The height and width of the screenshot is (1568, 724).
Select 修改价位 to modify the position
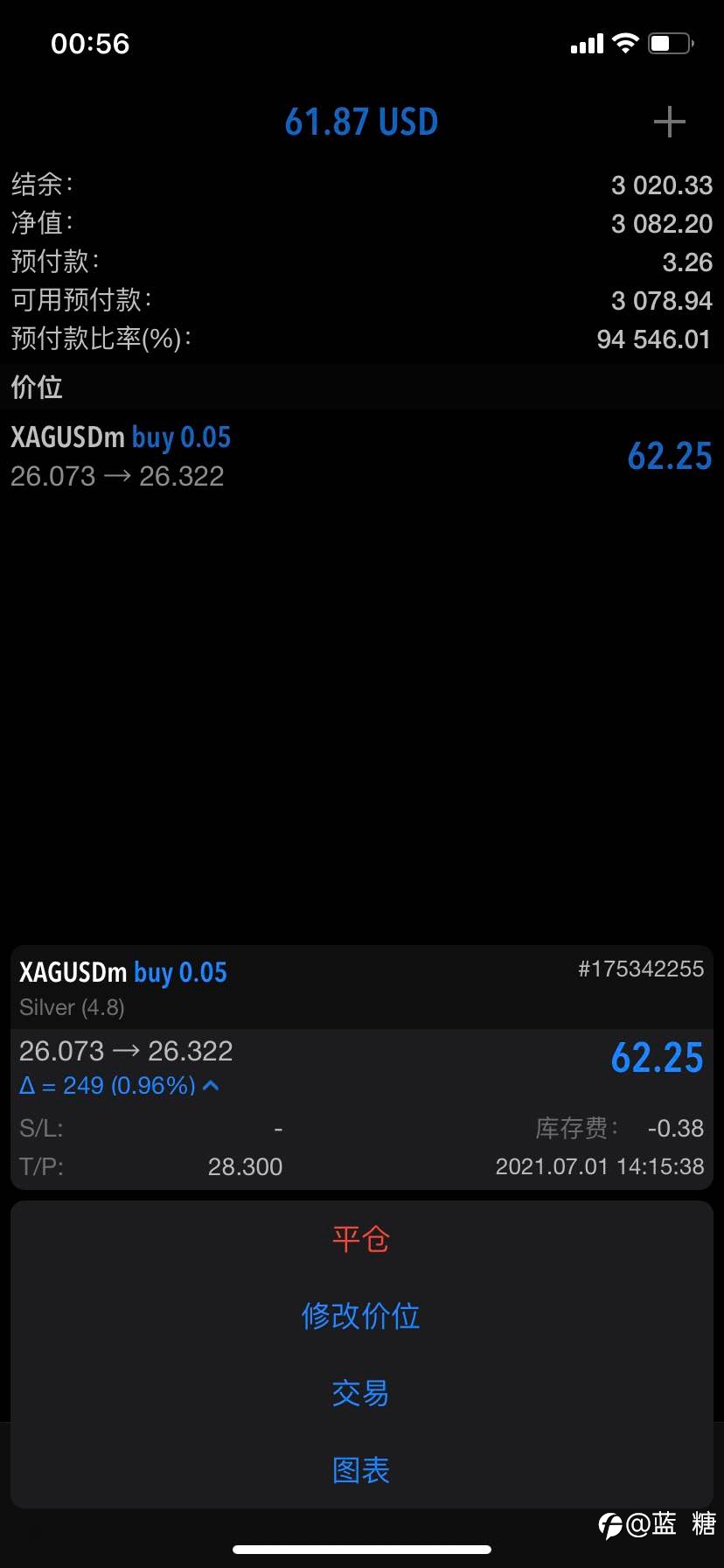(x=361, y=1316)
